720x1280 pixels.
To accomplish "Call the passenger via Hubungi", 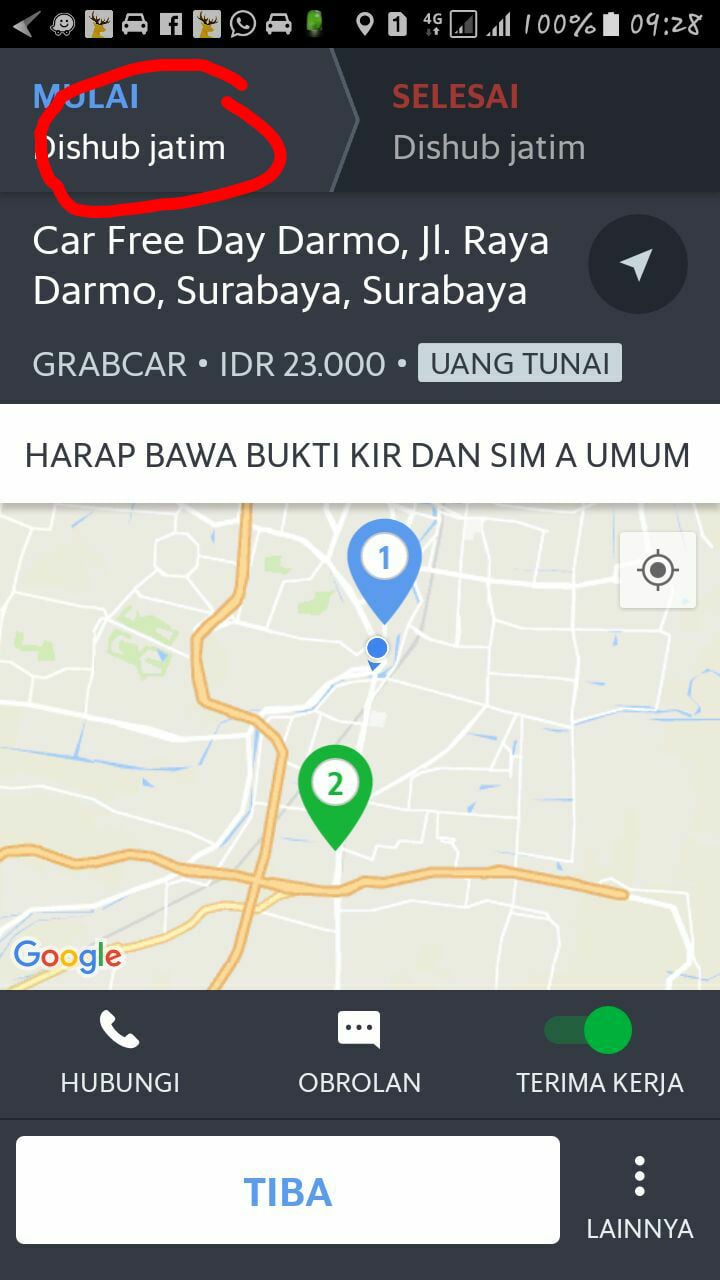I will tap(120, 1052).
